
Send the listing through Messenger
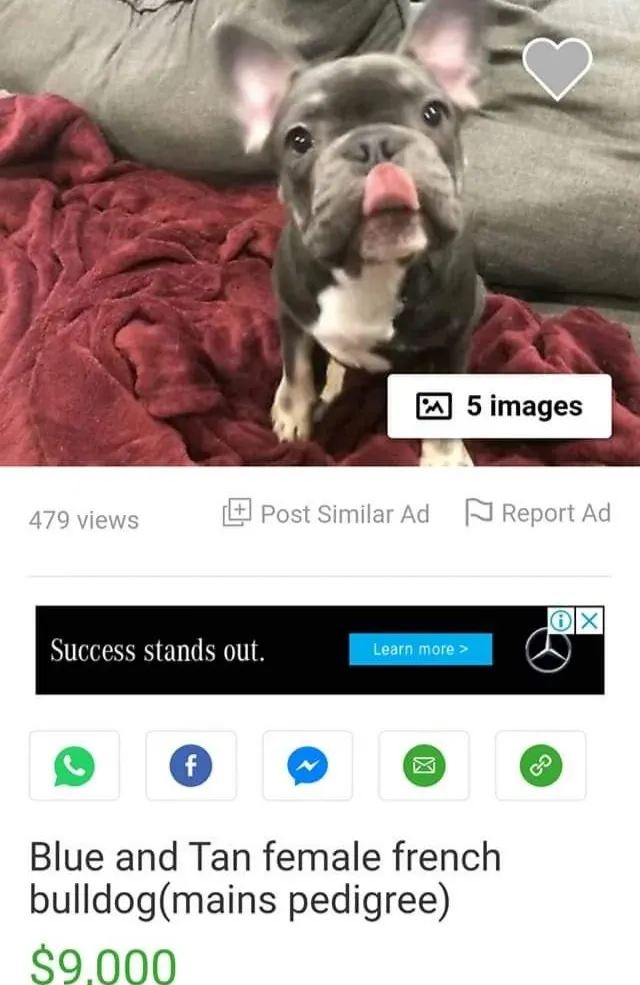[307, 766]
